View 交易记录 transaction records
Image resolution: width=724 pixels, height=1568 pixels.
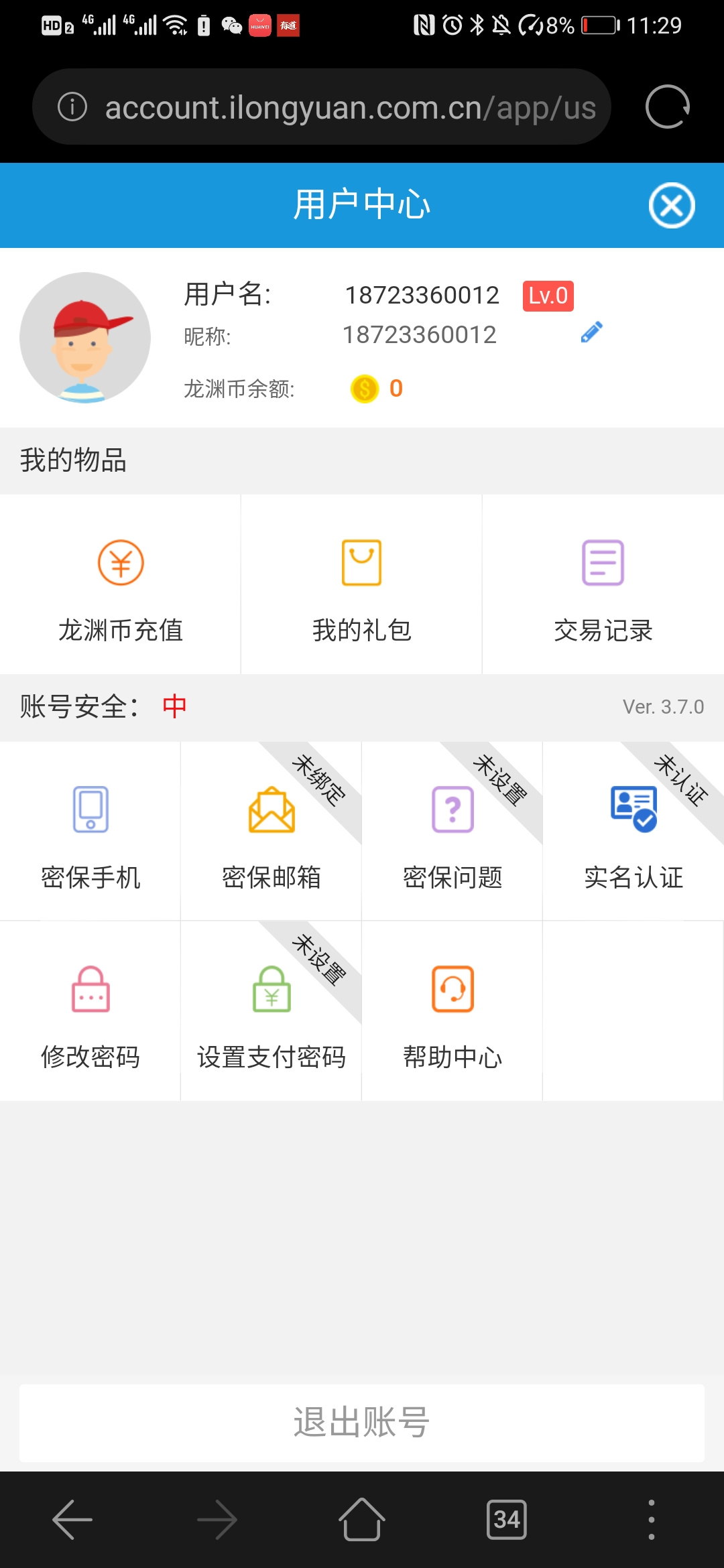click(603, 584)
